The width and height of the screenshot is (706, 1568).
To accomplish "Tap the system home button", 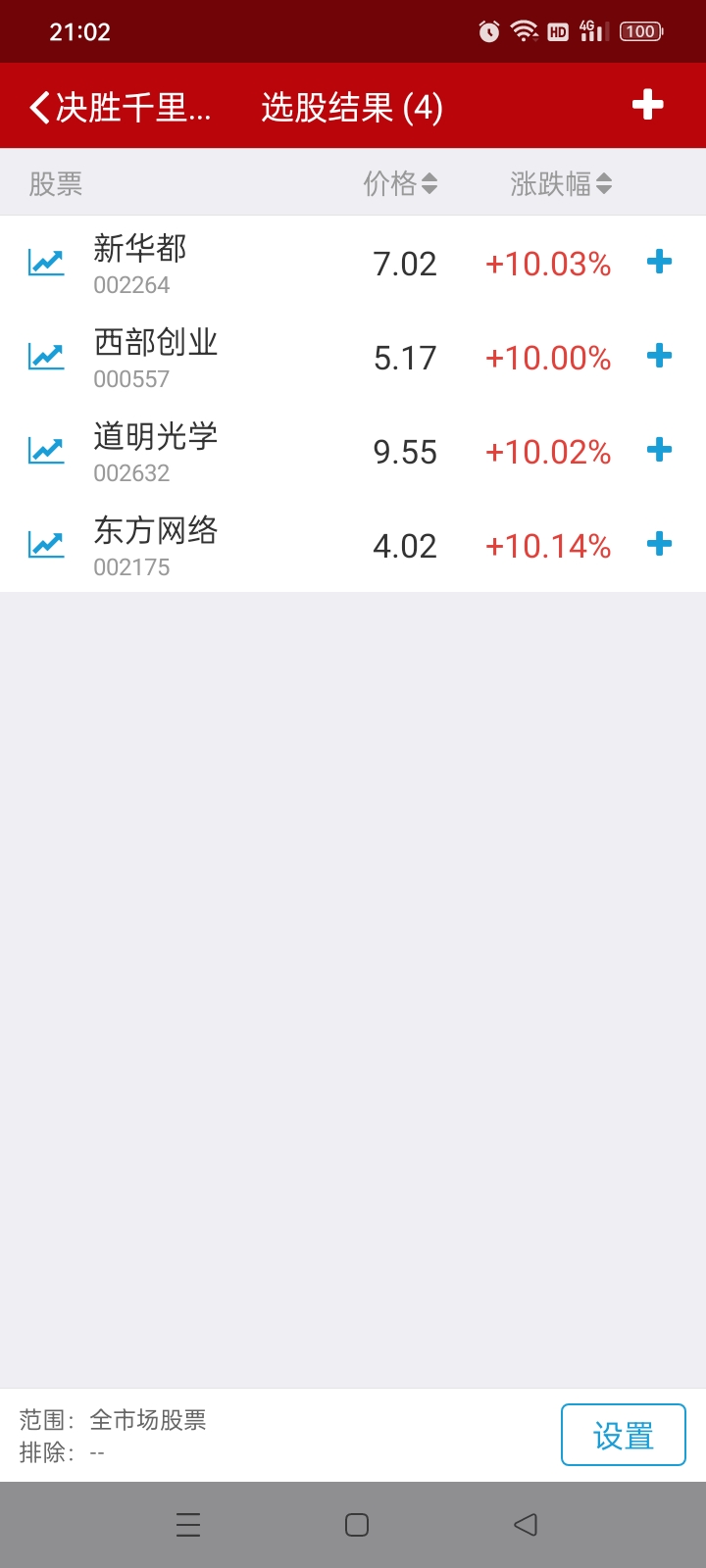I will click(357, 1525).
